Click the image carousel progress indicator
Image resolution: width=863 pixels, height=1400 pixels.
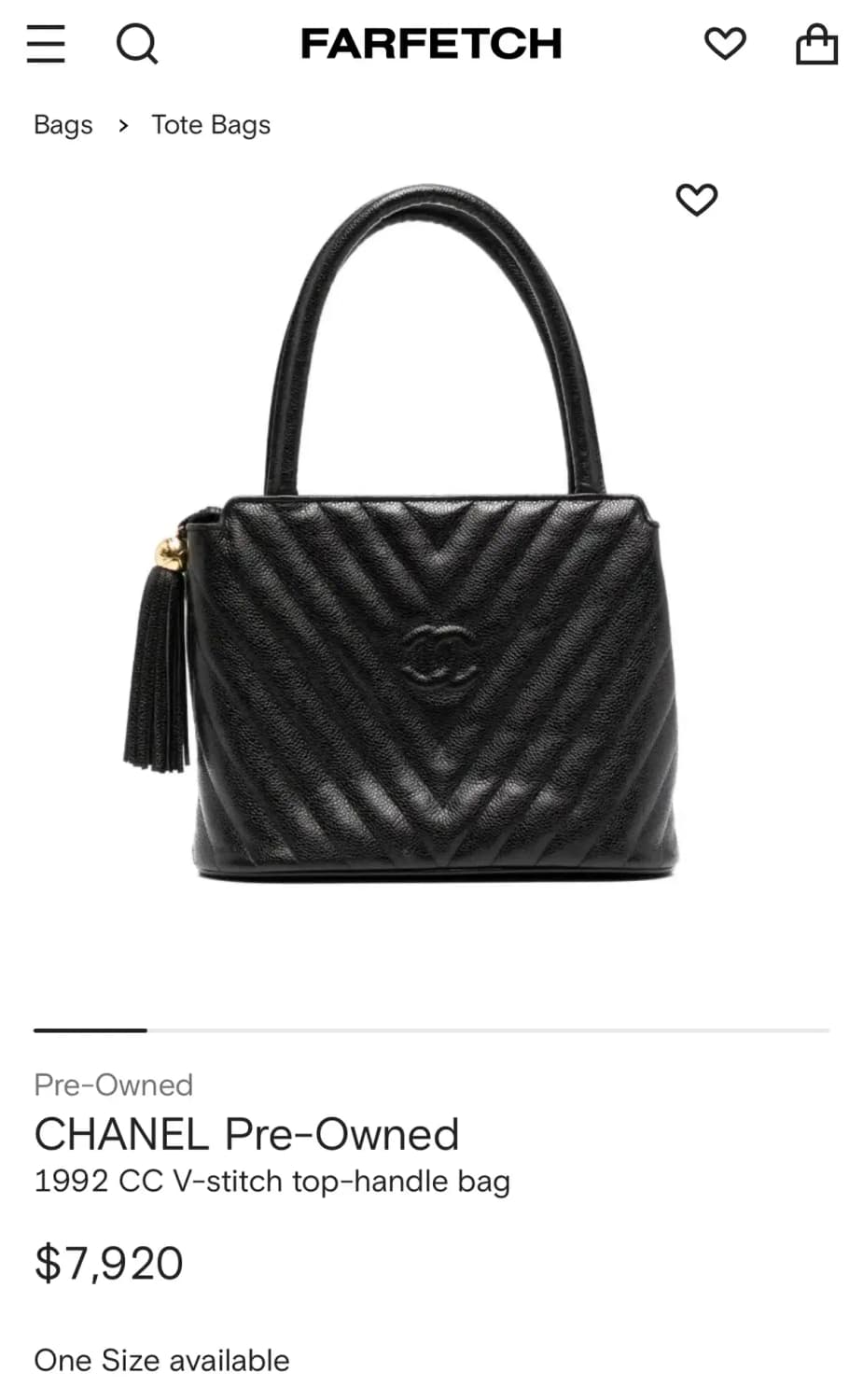click(x=90, y=1029)
